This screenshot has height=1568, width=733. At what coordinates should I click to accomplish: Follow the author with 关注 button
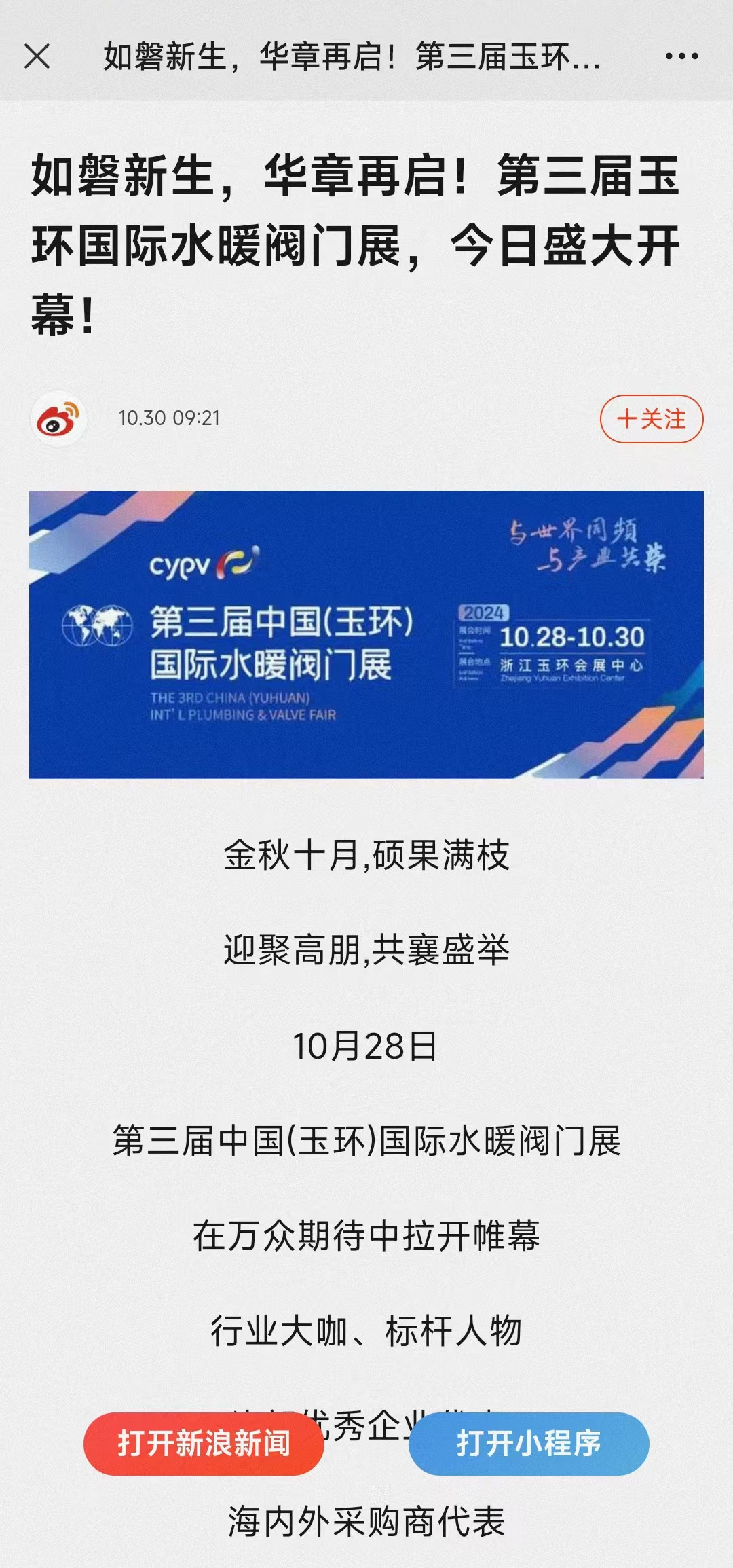[651, 418]
